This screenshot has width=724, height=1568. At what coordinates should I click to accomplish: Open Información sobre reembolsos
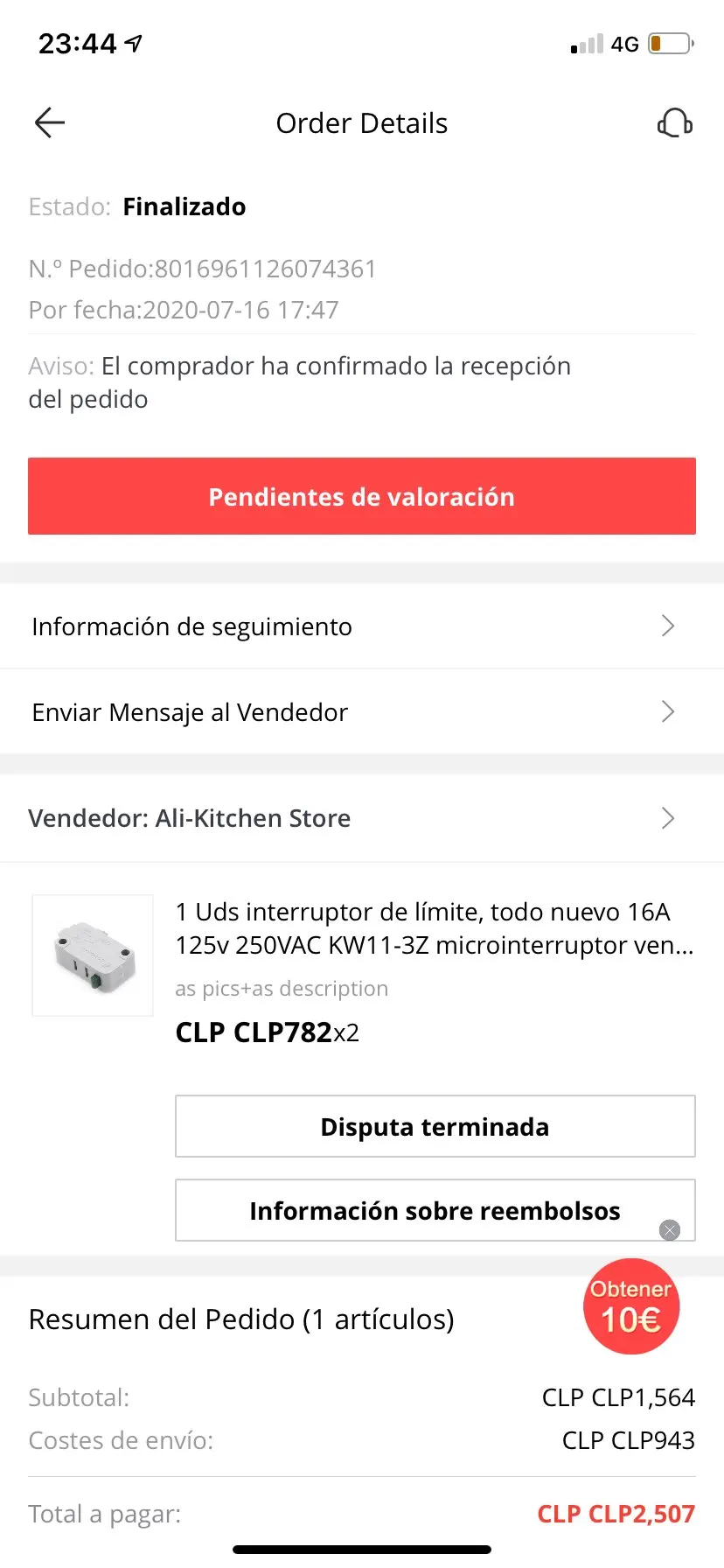tap(435, 1211)
